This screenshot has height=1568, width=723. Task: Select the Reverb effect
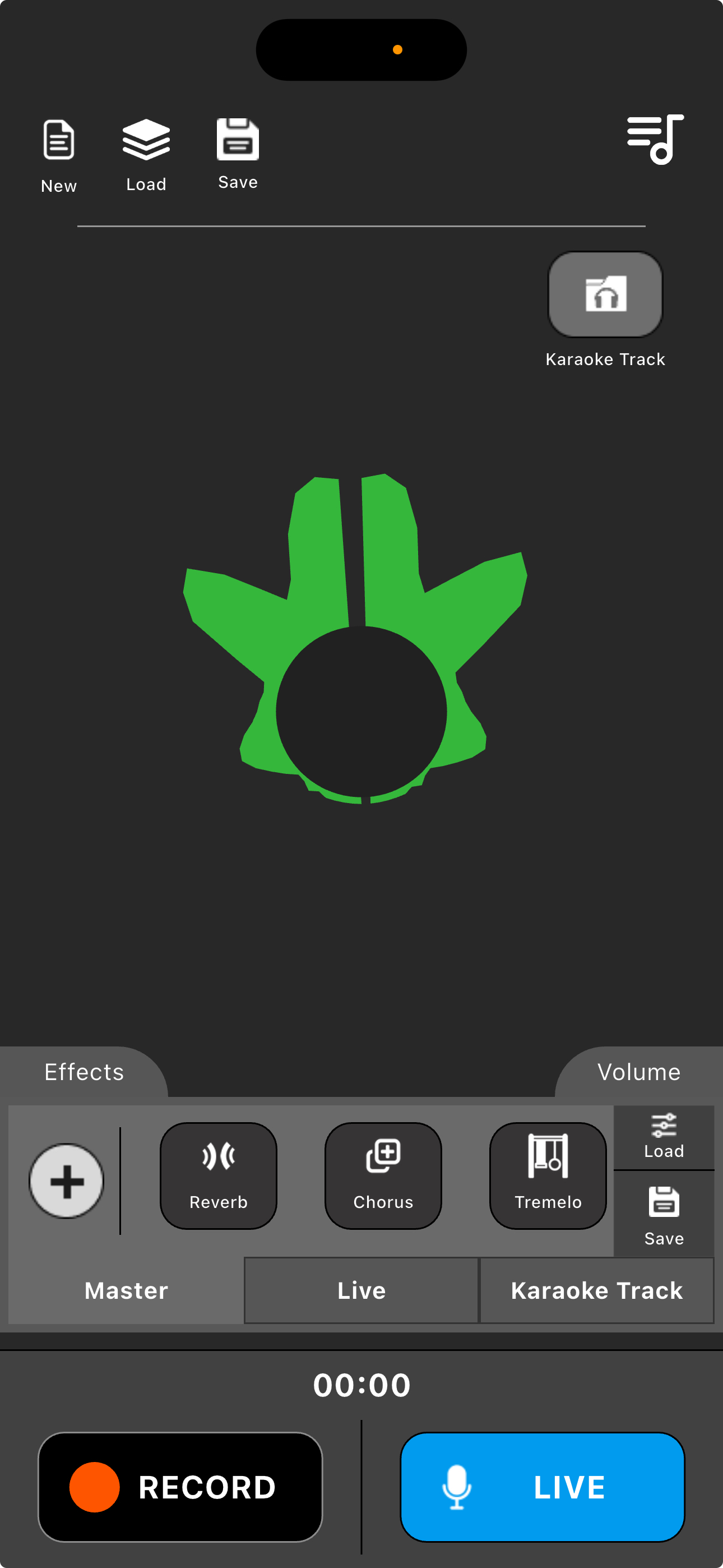point(219,1175)
